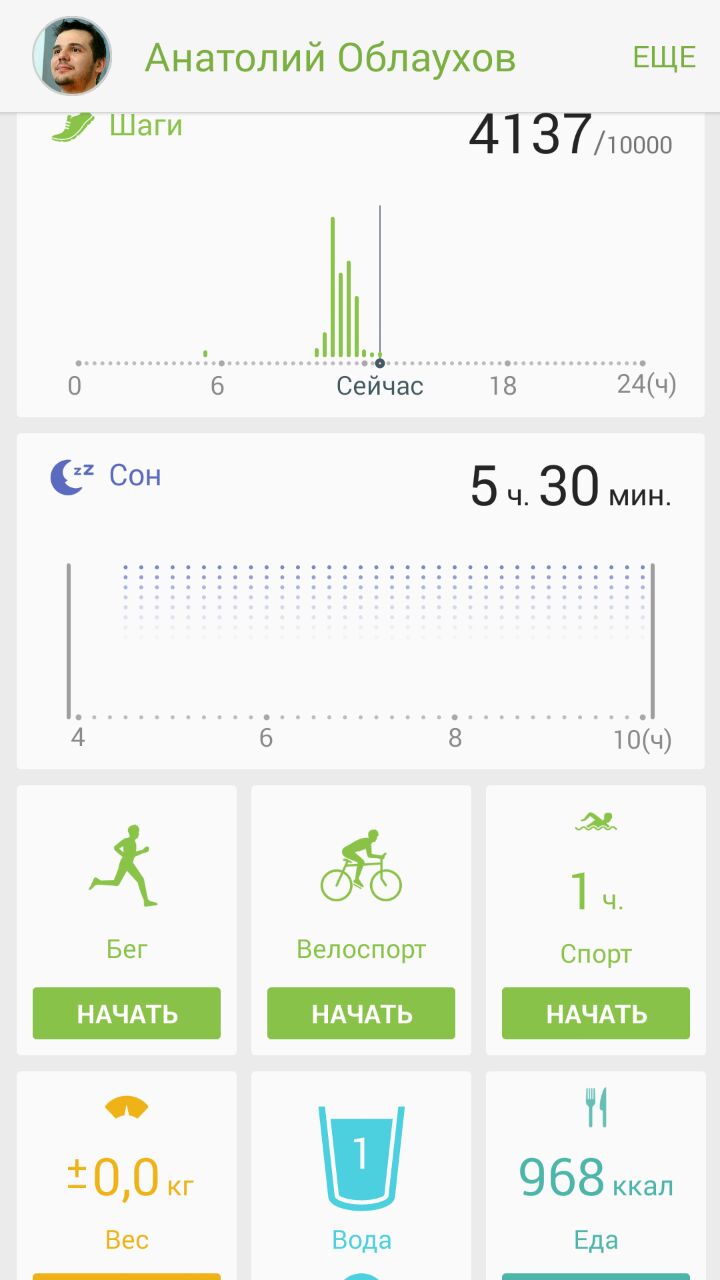Viewport: 720px width, 1280px height.
Task: Open the Сон sleep card
Action: (x=360, y=600)
